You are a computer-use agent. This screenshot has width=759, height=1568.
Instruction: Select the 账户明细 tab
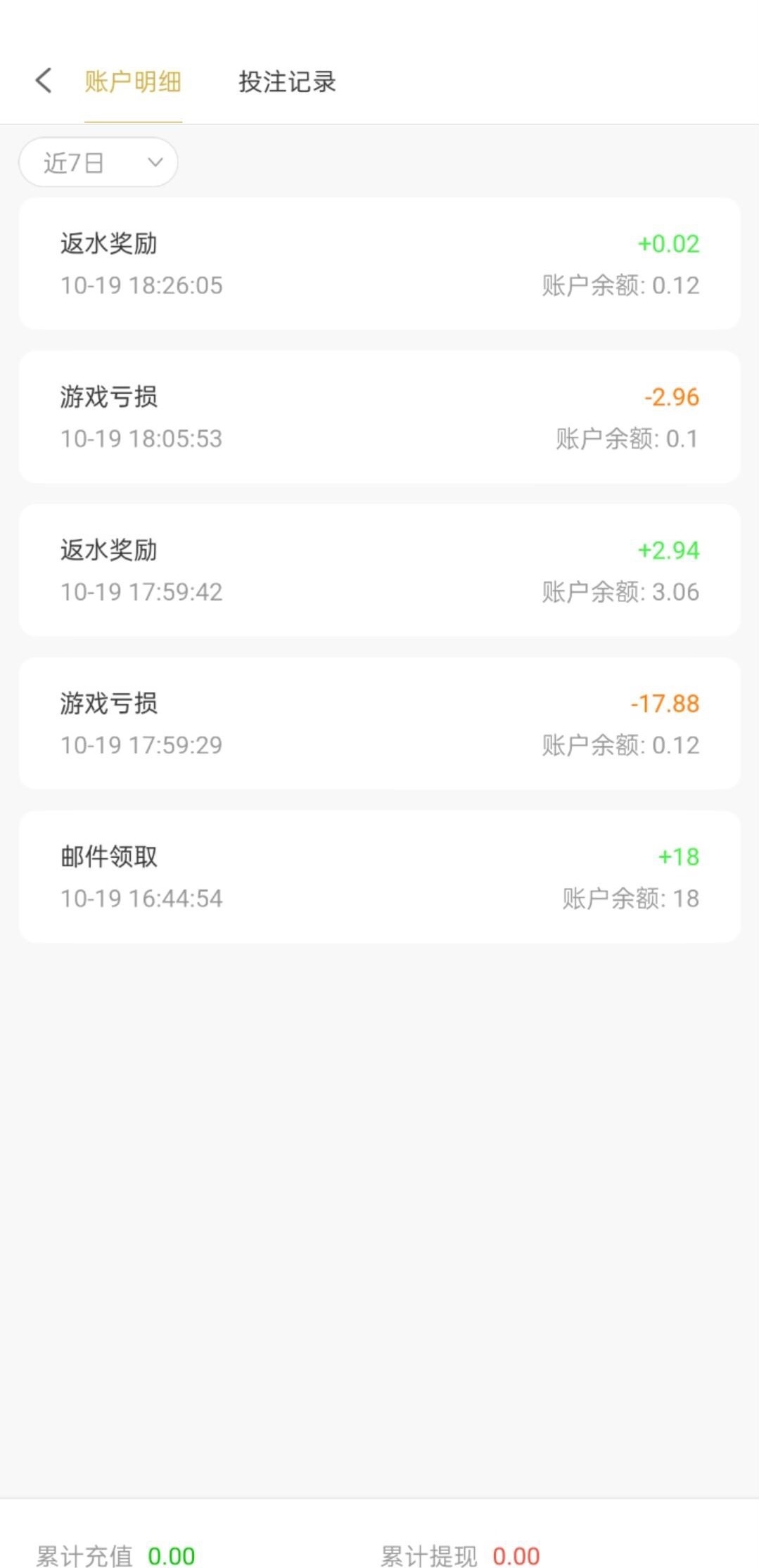point(133,82)
